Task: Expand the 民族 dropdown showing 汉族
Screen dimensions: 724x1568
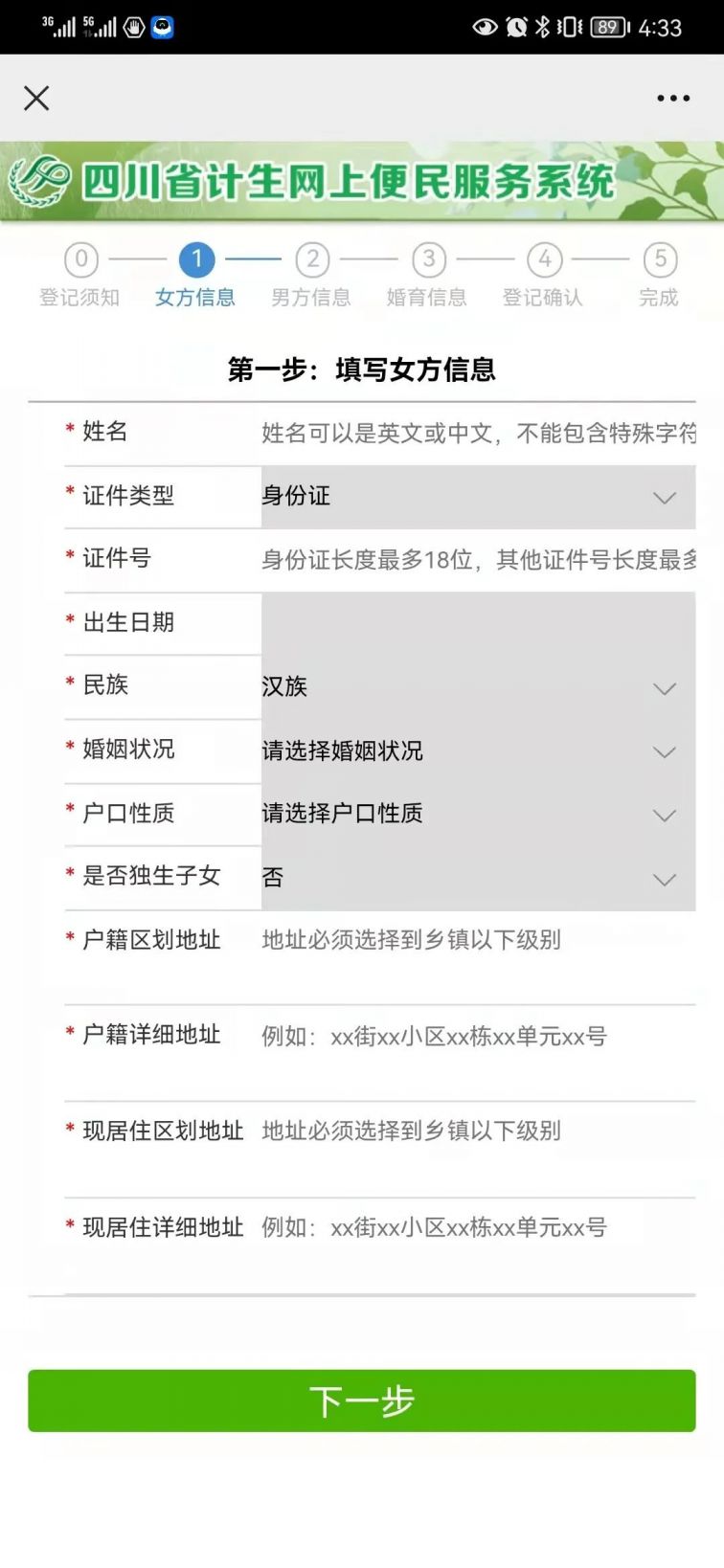Action: click(477, 686)
